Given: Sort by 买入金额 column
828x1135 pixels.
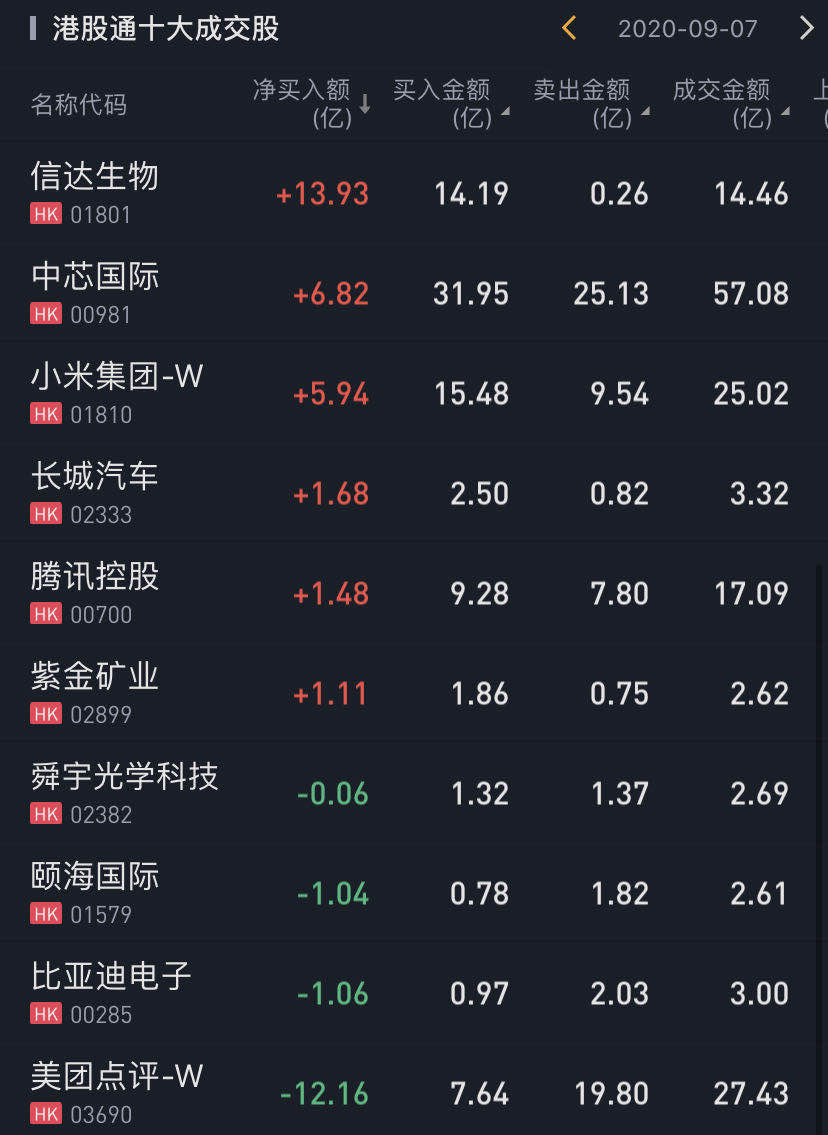Looking at the screenshot, I should coord(450,103).
